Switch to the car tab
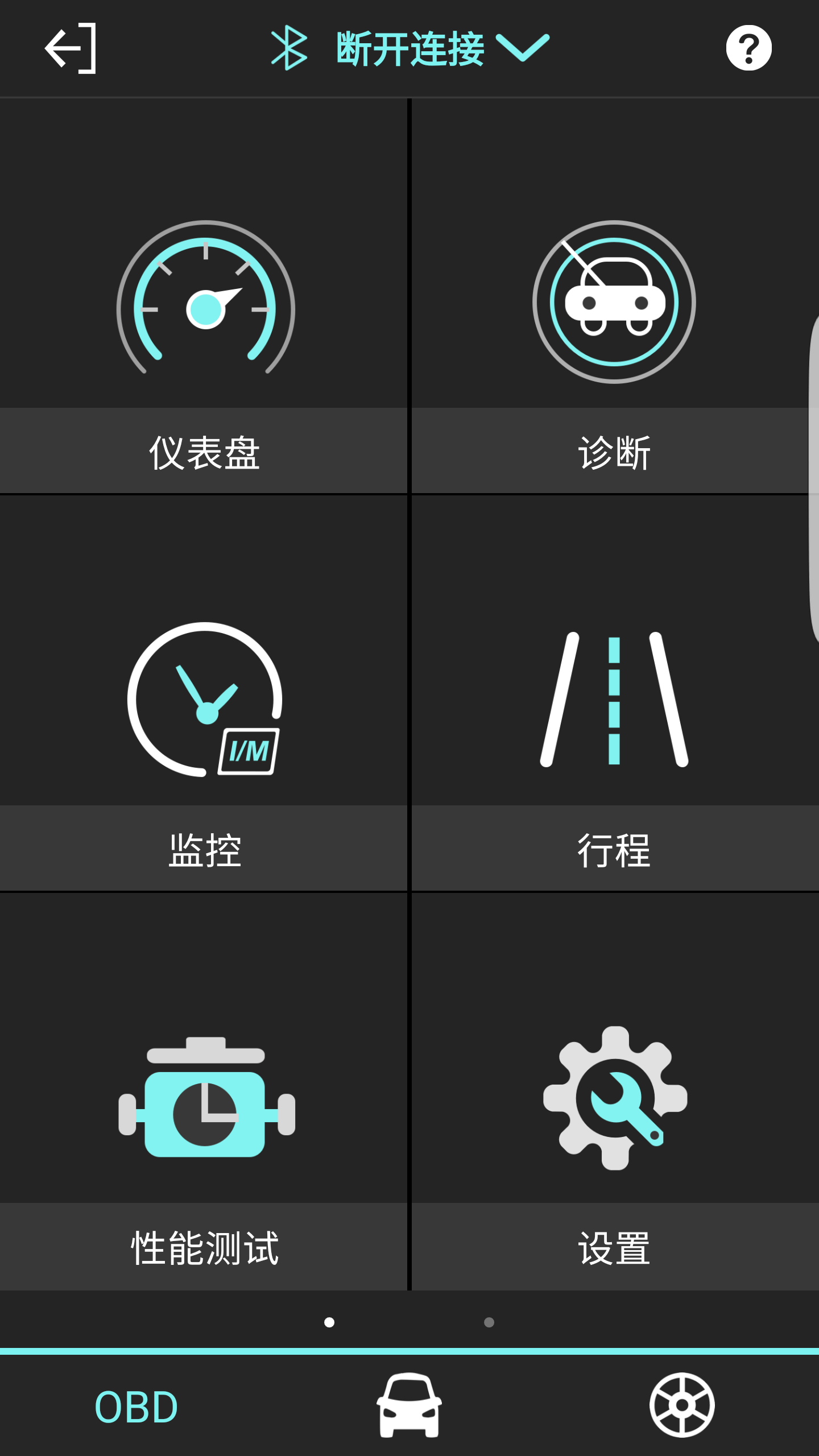The height and width of the screenshot is (1456, 819). click(409, 1406)
